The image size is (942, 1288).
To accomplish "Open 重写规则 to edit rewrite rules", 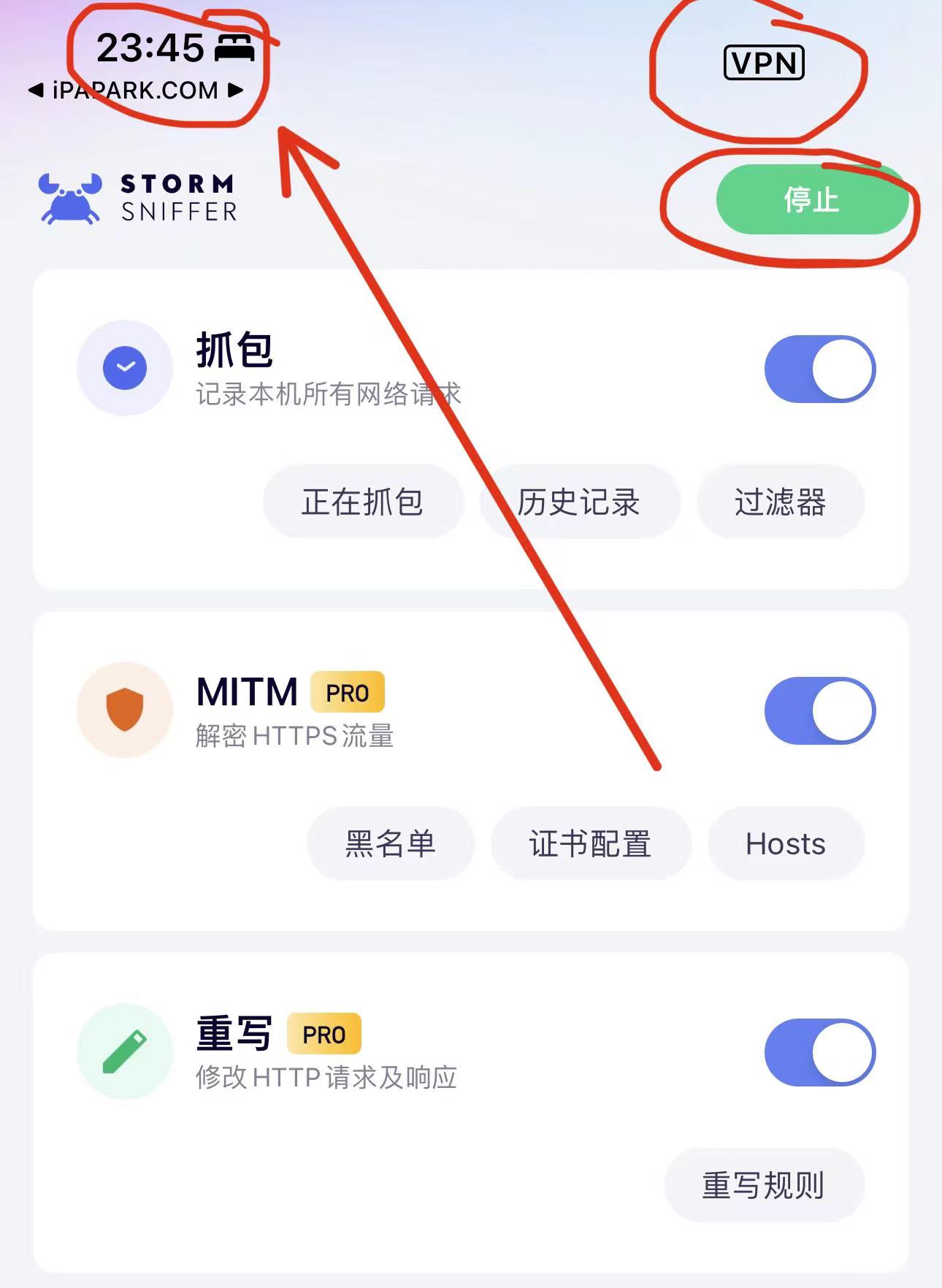I will [x=765, y=1185].
